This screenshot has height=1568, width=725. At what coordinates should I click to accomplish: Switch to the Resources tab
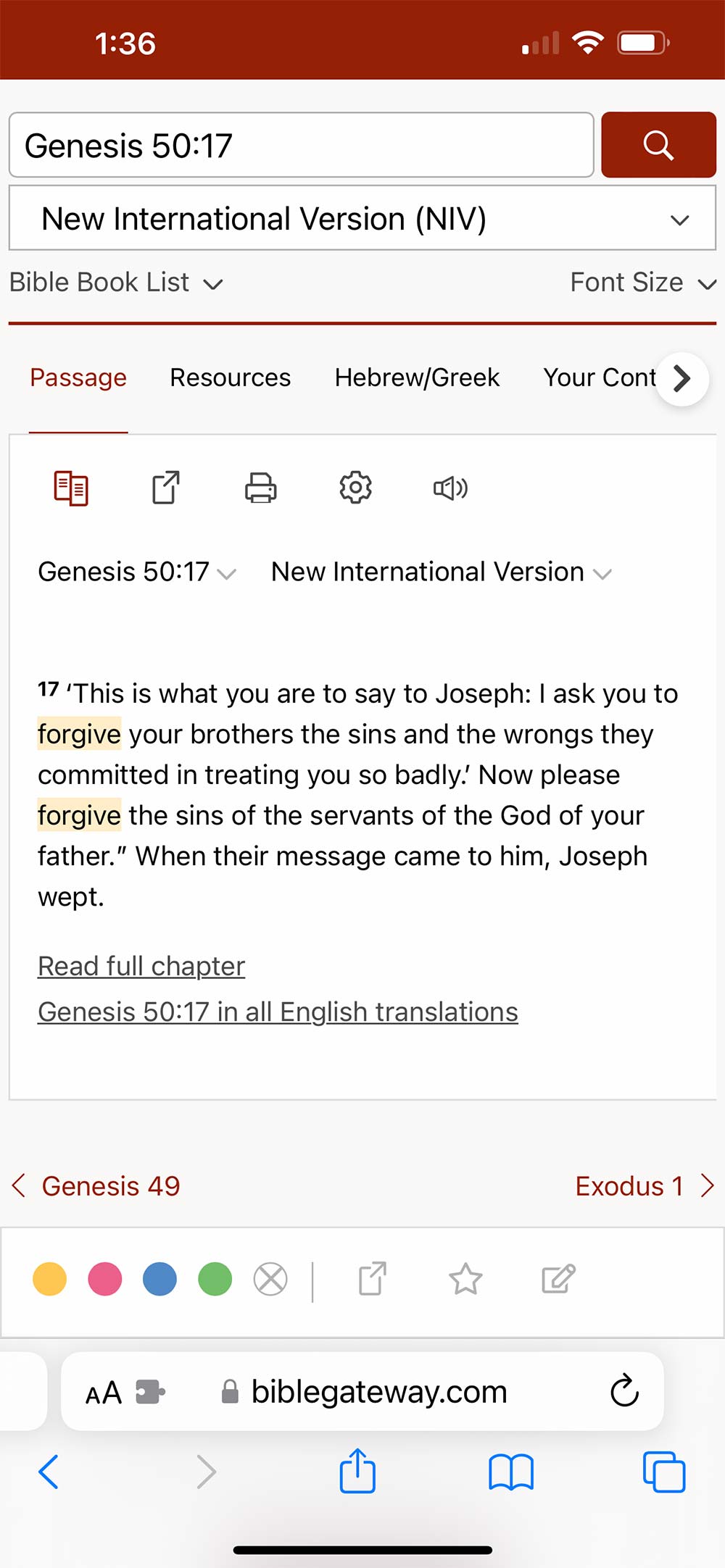(x=230, y=378)
